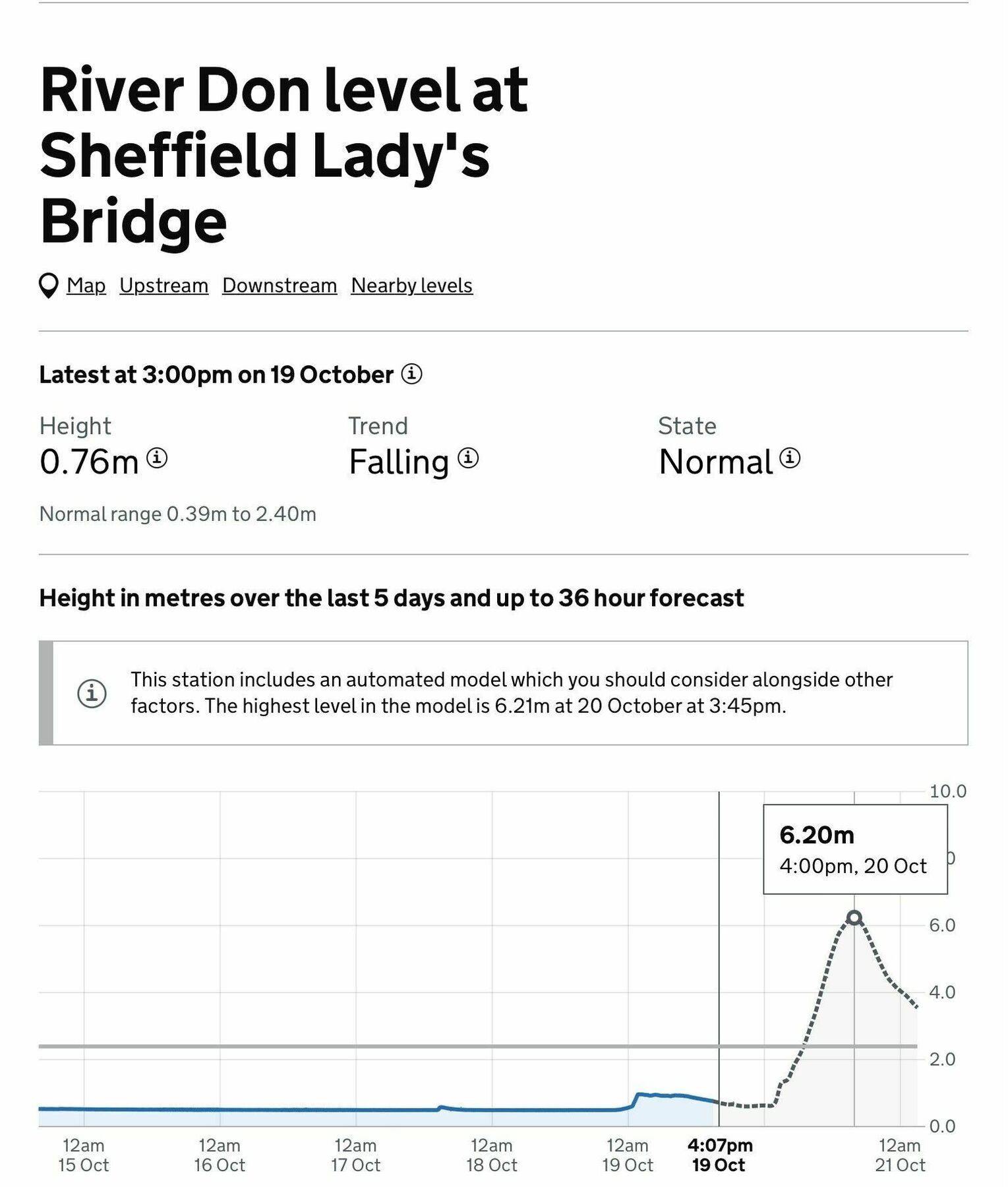This screenshot has width=1008, height=1187.
Task: Click the circled data point on the forecast line
Action: point(852,916)
